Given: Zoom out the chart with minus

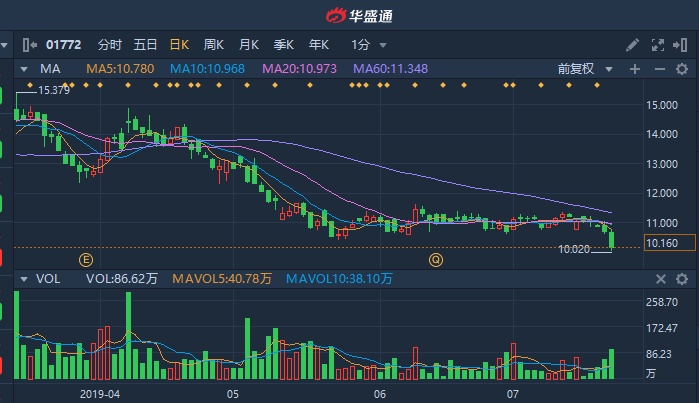Looking at the screenshot, I should [659, 69].
